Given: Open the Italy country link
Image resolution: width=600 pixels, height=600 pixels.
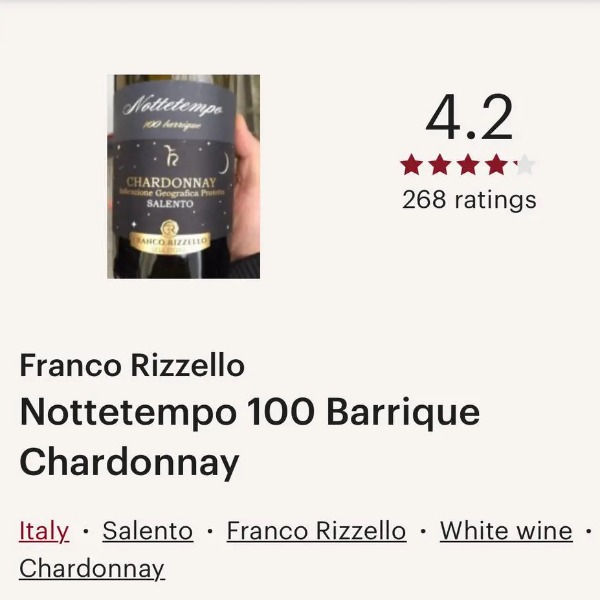Looking at the screenshot, I should (44, 531).
